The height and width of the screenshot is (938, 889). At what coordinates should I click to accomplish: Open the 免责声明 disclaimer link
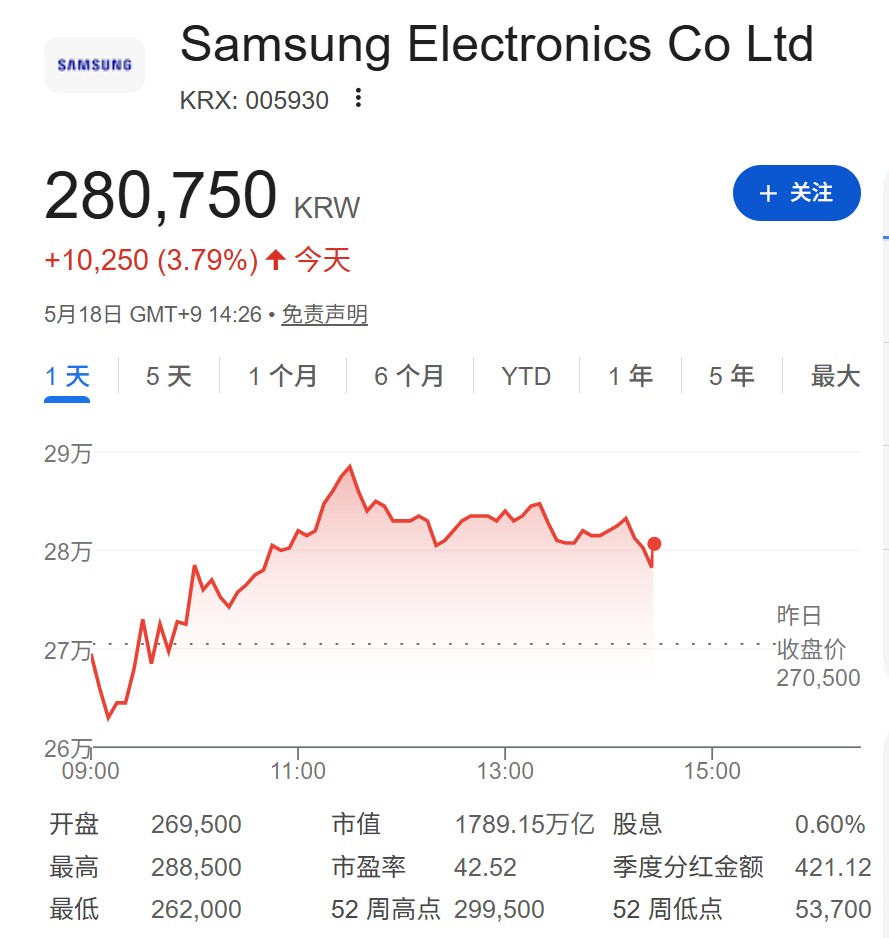coord(324,314)
